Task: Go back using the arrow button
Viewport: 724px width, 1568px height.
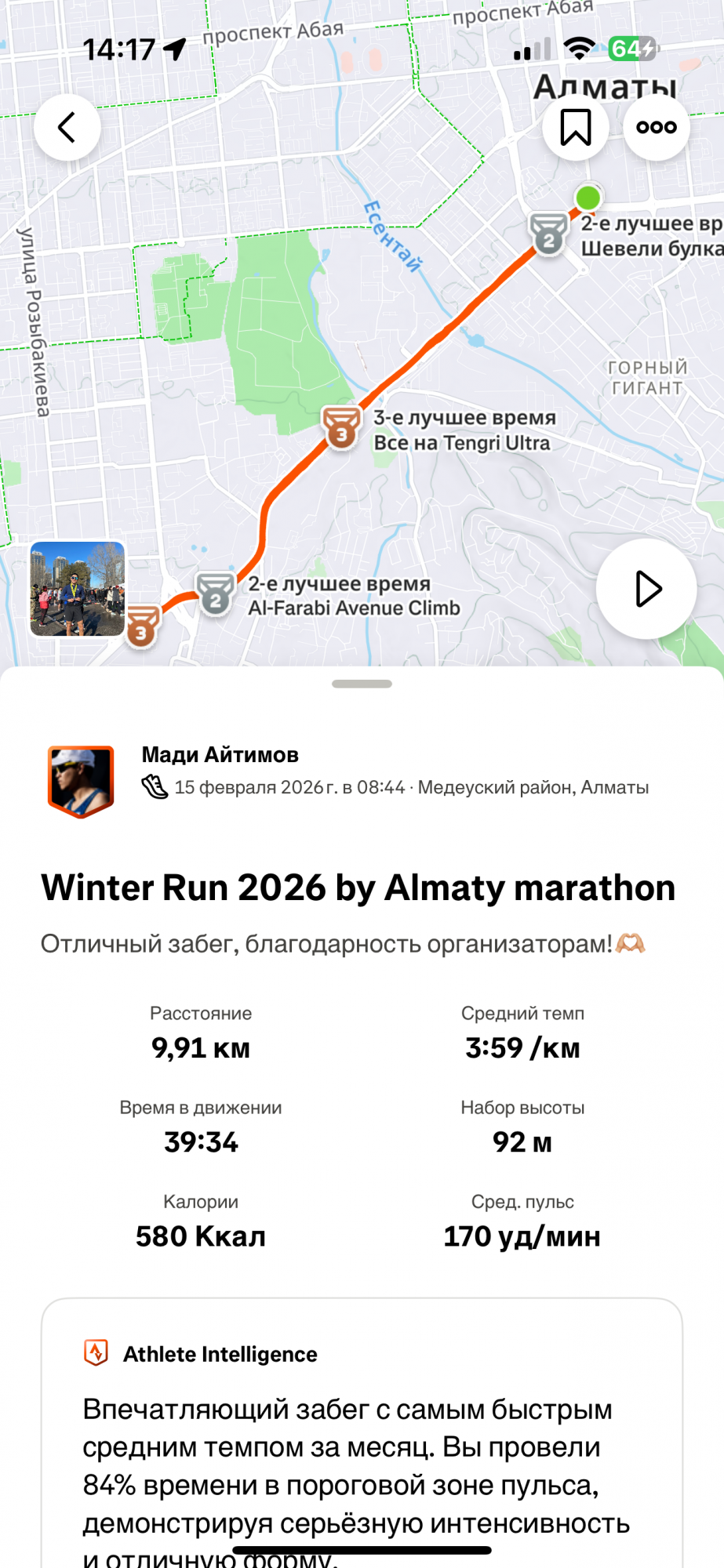Action: coord(67,128)
